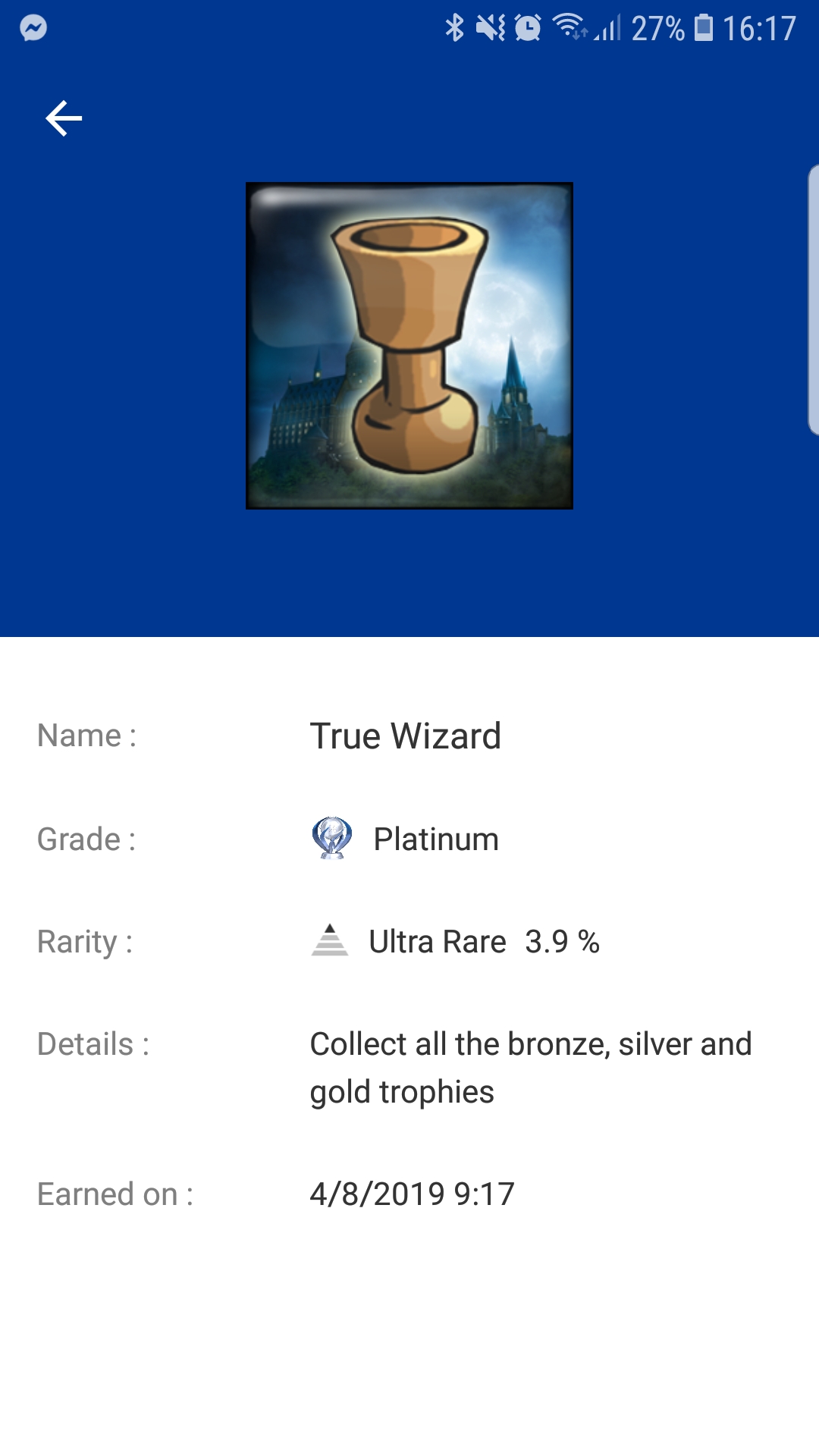
Task: Tap the Wi-Fi signal icon
Action: coord(571,25)
